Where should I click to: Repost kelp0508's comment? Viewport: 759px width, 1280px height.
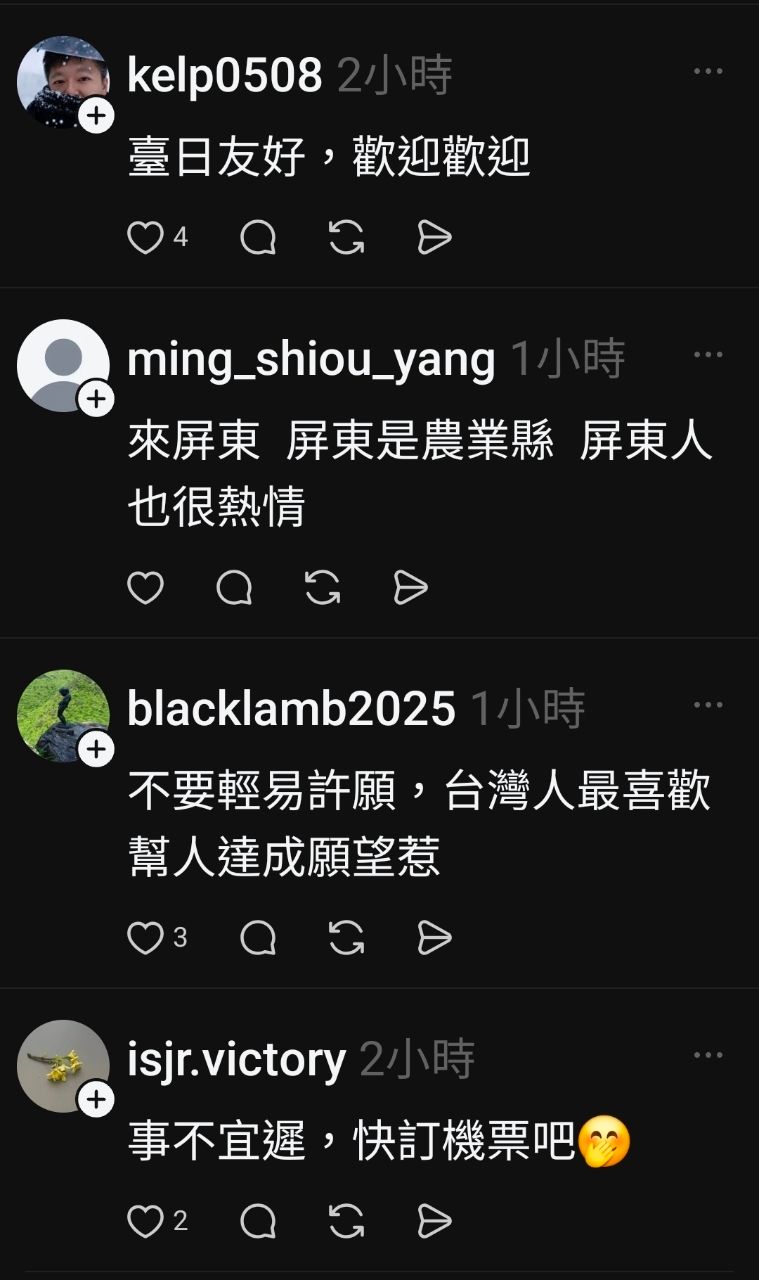(x=346, y=238)
